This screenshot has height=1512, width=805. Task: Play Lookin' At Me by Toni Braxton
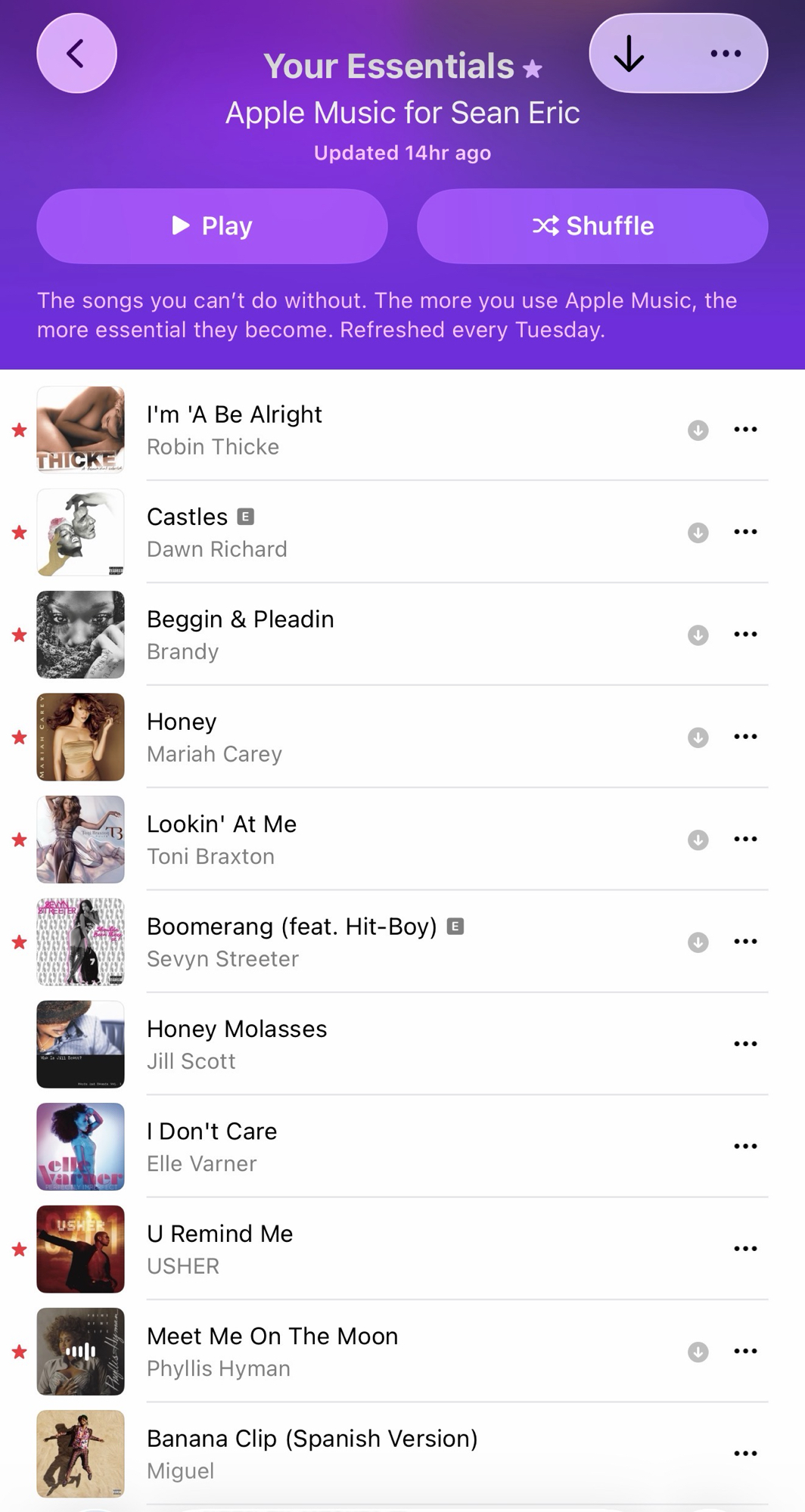click(222, 839)
